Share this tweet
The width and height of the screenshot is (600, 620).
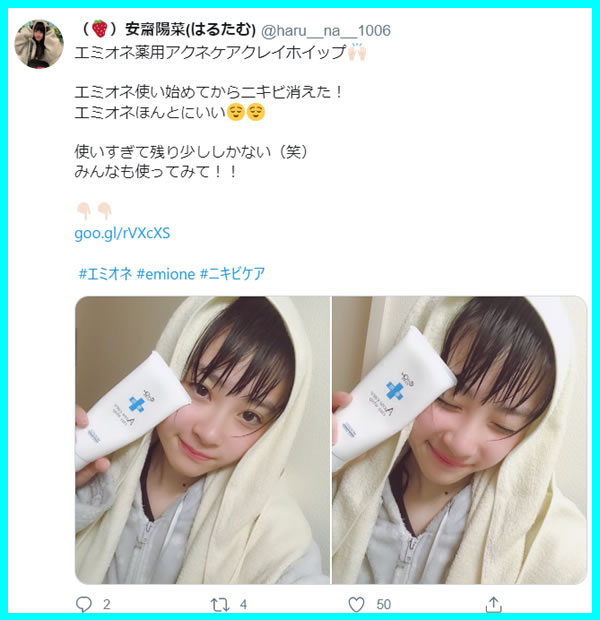[493, 604]
